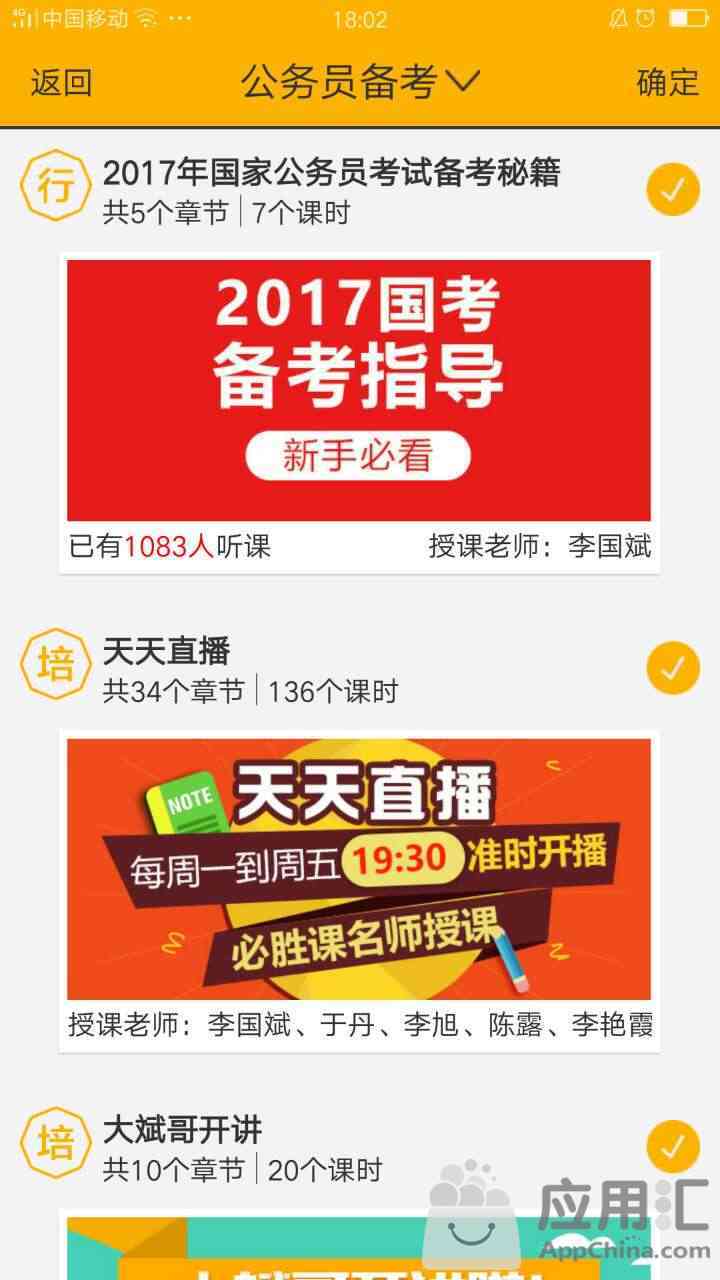Confirm selection with 确定
Screen dimensions: 720x1280
point(667,82)
